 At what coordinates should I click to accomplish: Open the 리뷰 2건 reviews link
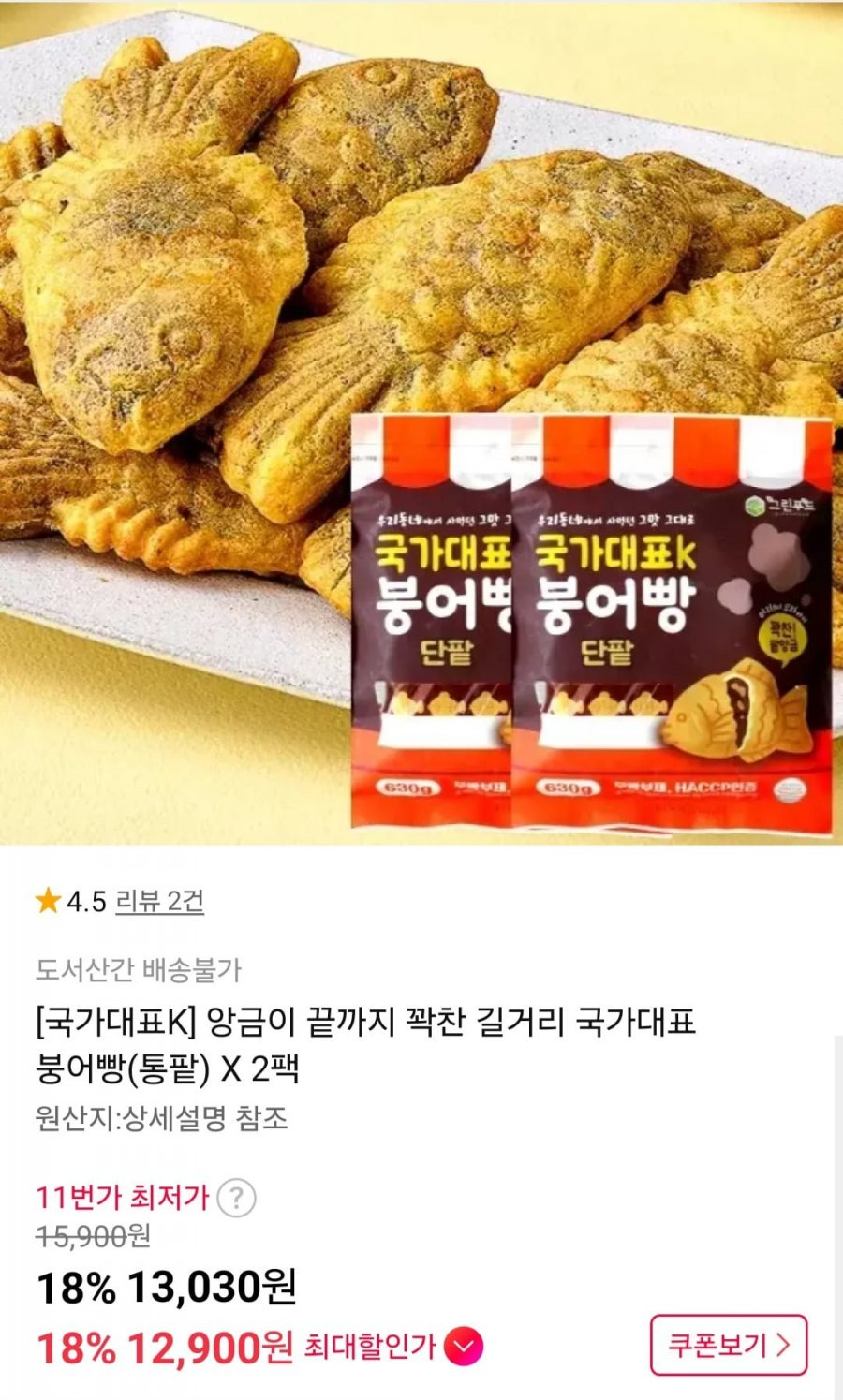coord(159,901)
